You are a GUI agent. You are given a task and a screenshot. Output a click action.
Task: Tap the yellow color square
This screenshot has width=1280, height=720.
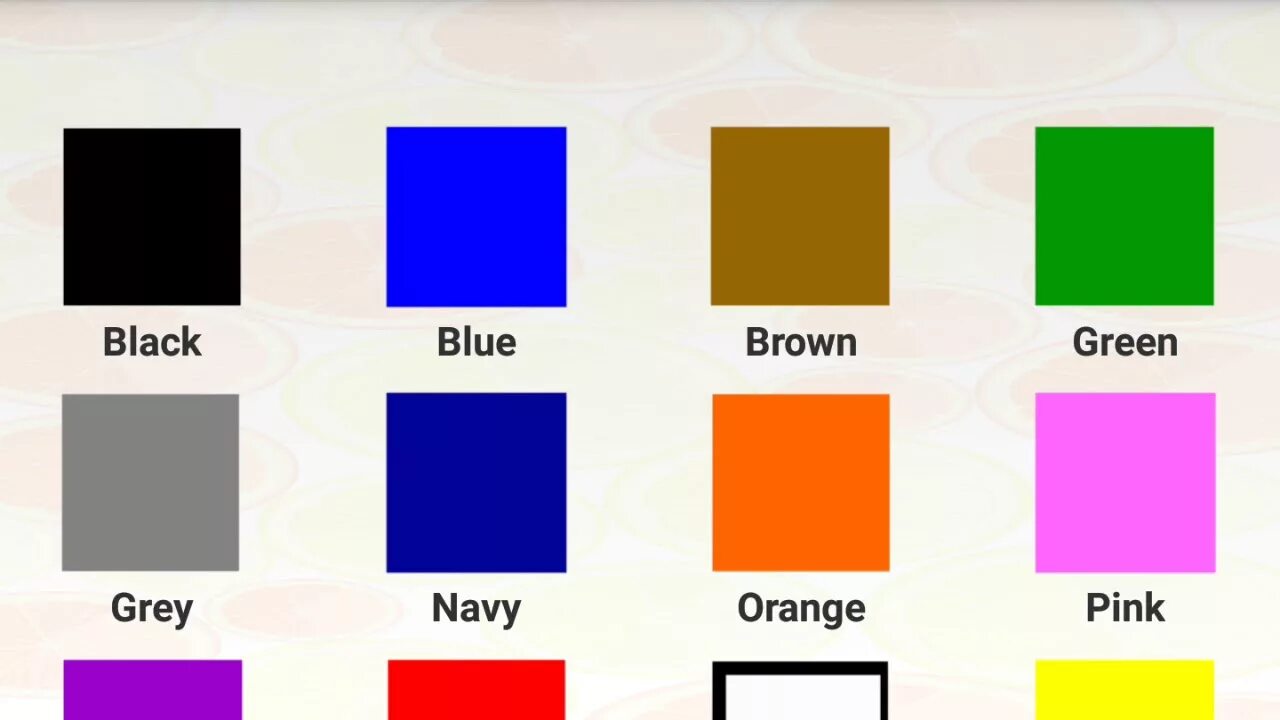(1124, 690)
